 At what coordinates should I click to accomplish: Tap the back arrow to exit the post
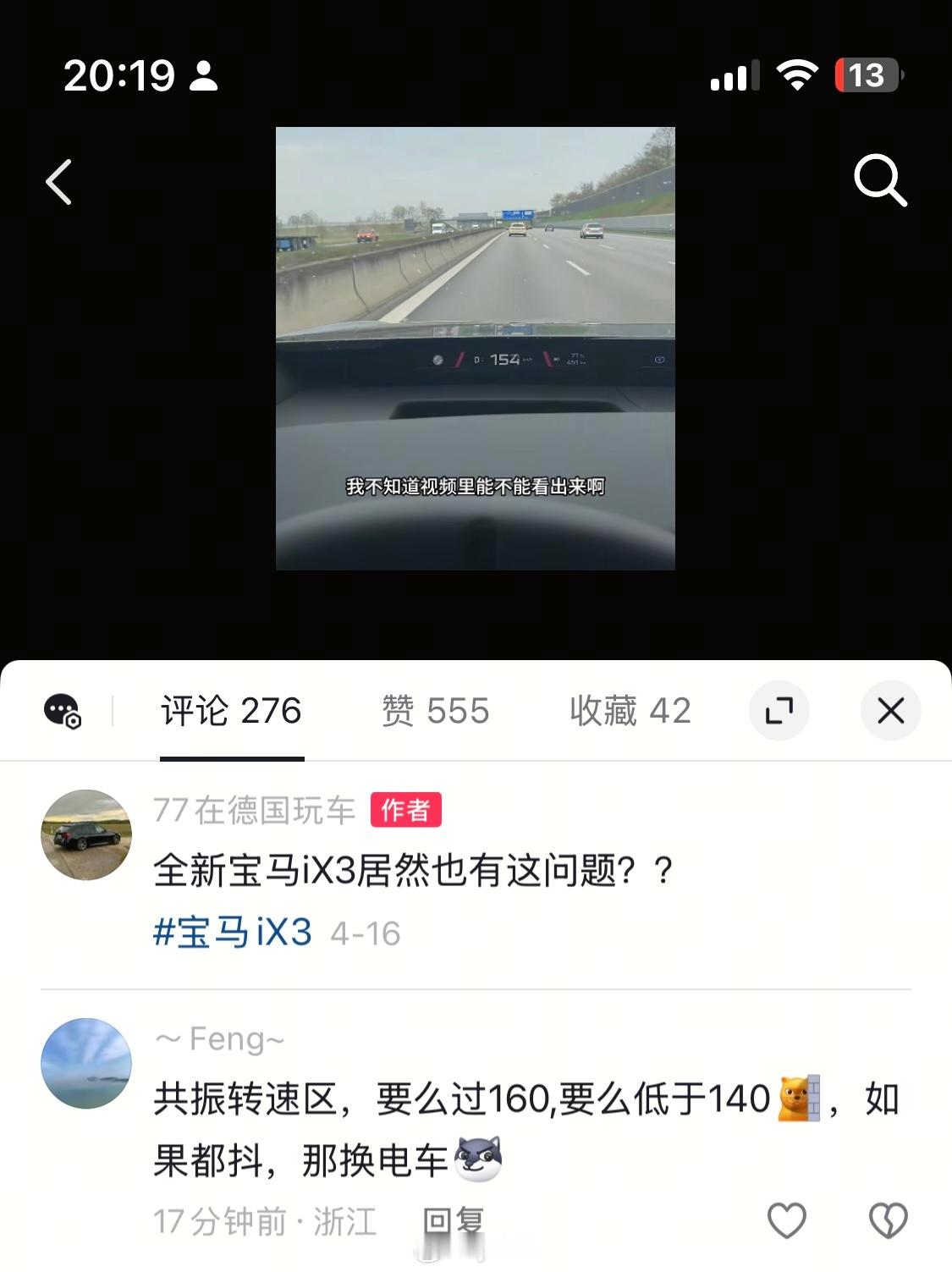click(x=58, y=181)
